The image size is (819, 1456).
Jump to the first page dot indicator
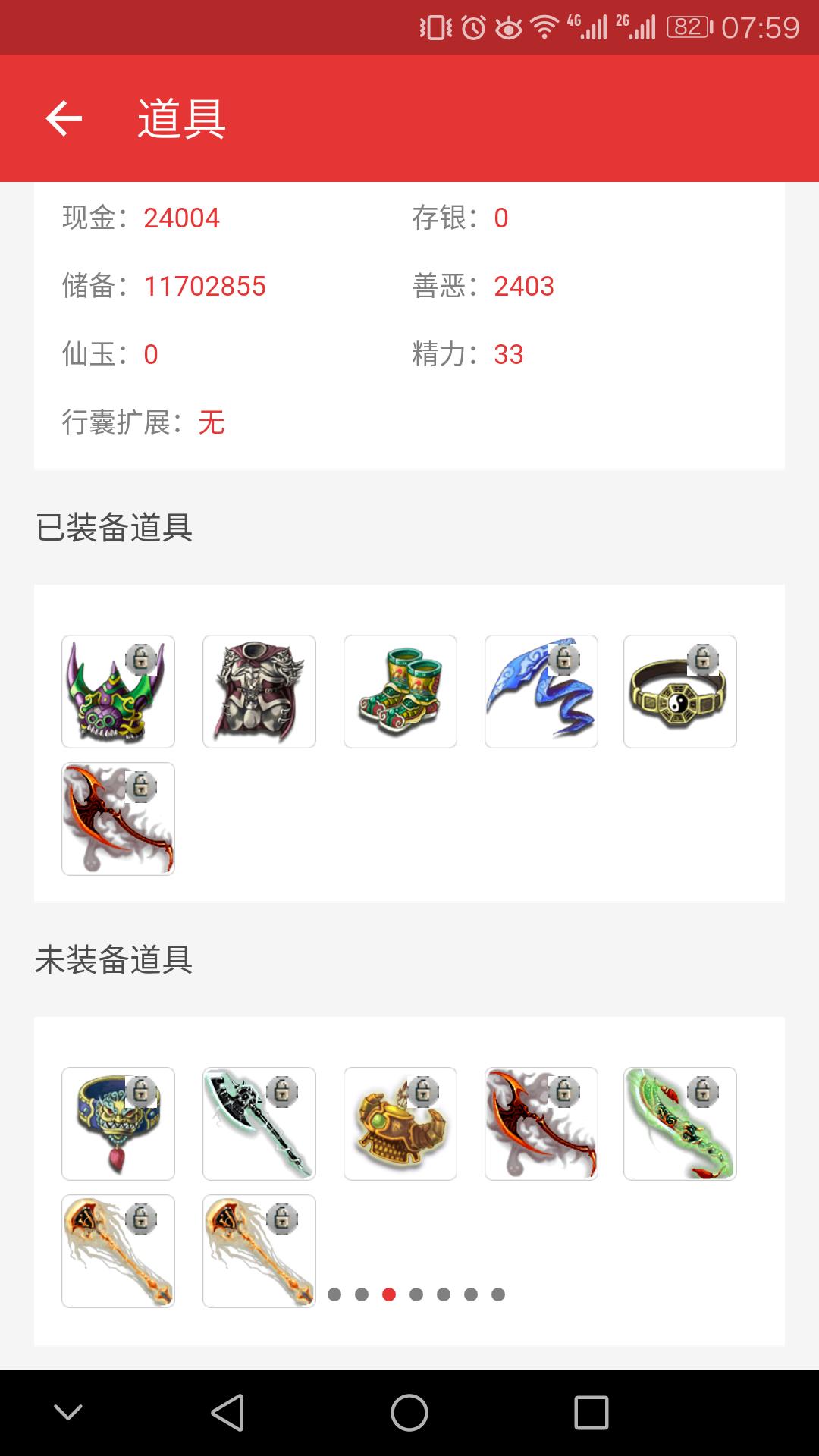pos(334,1294)
